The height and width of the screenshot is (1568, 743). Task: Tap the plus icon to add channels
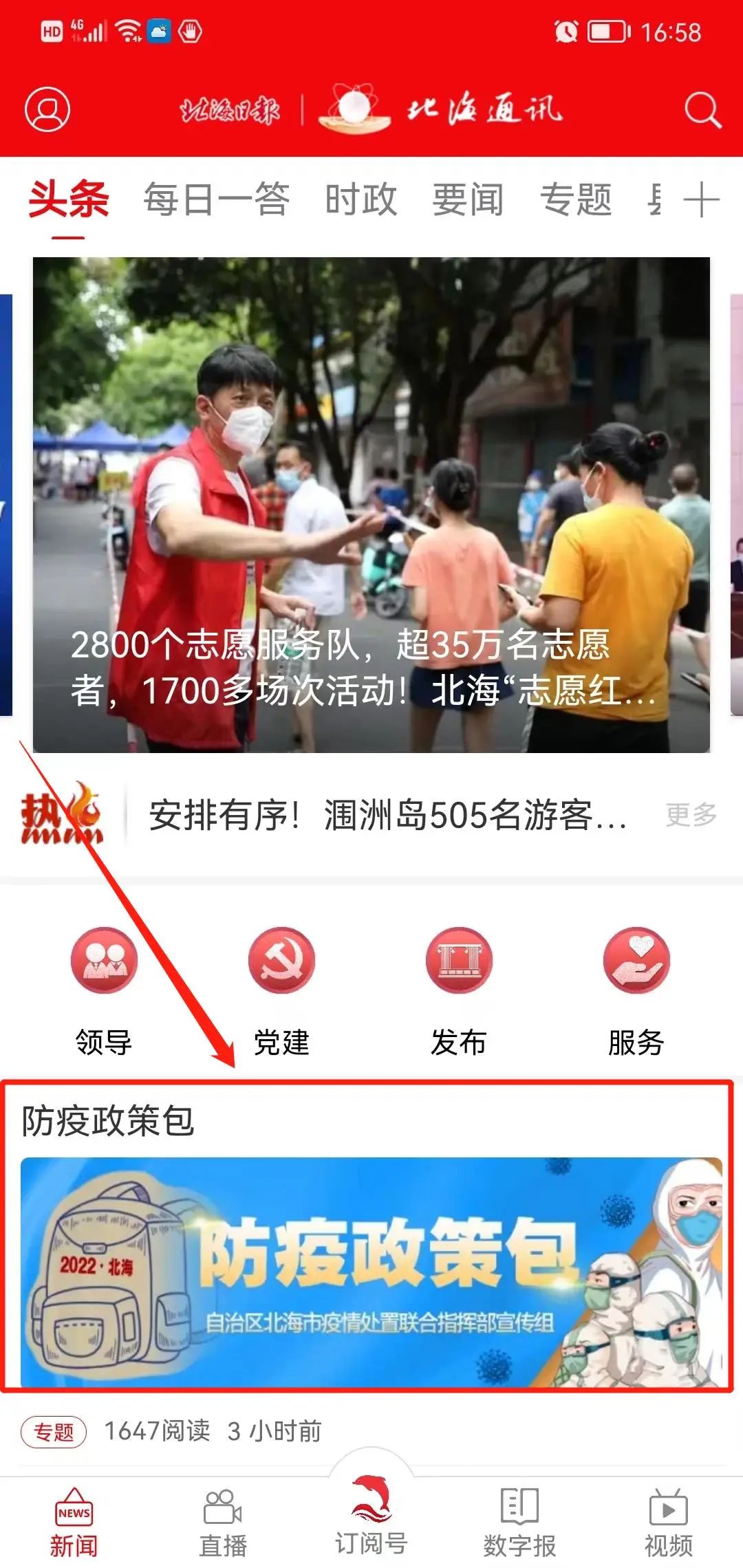(x=701, y=200)
